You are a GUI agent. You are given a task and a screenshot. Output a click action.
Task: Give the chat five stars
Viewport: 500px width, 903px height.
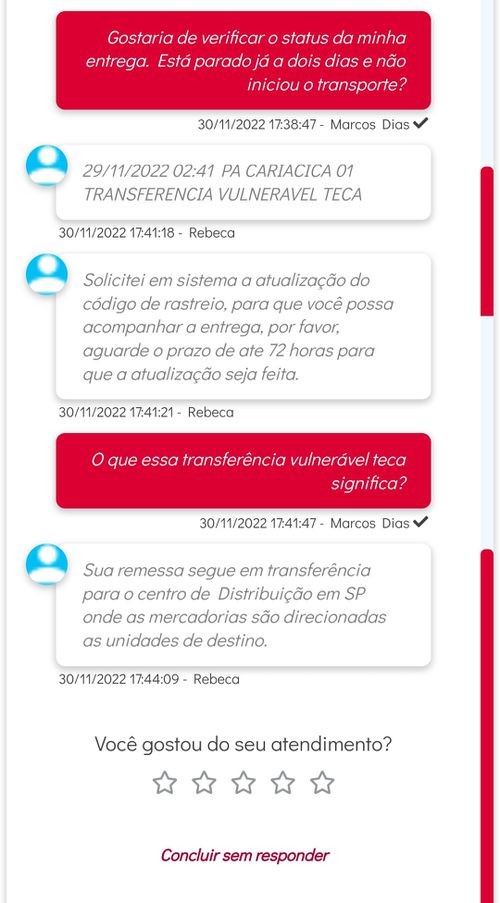[322, 783]
